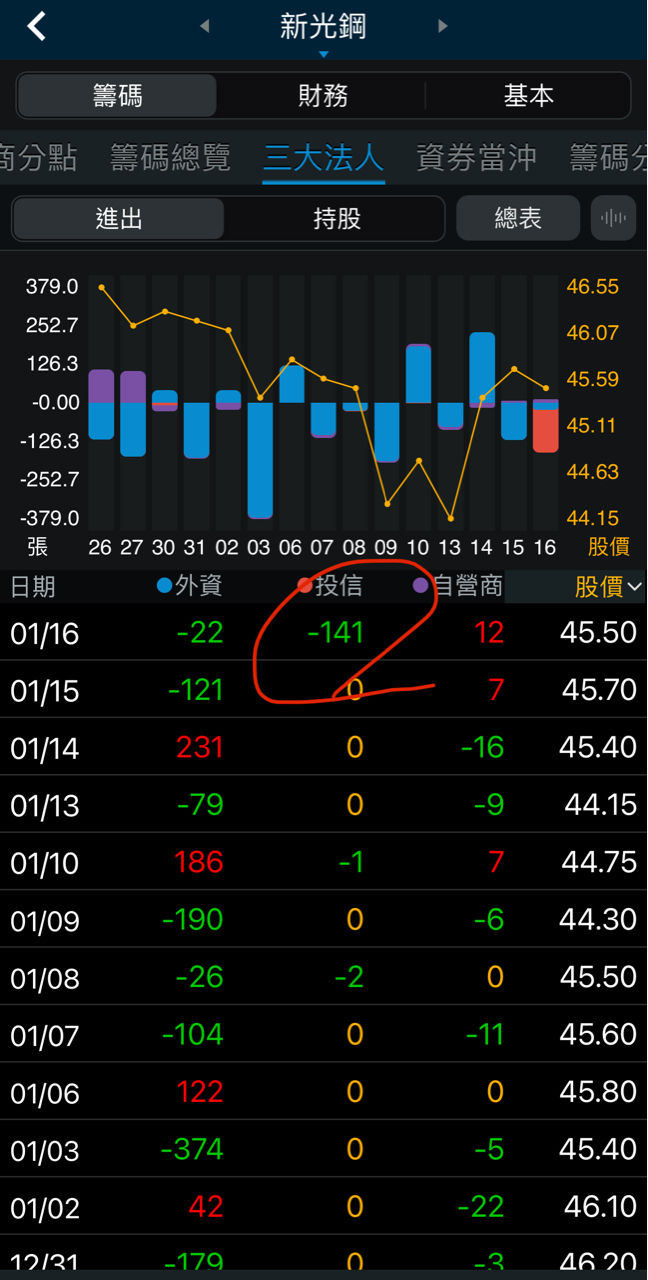Choose the 進出 view
The image size is (648, 1280).
point(119,219)
